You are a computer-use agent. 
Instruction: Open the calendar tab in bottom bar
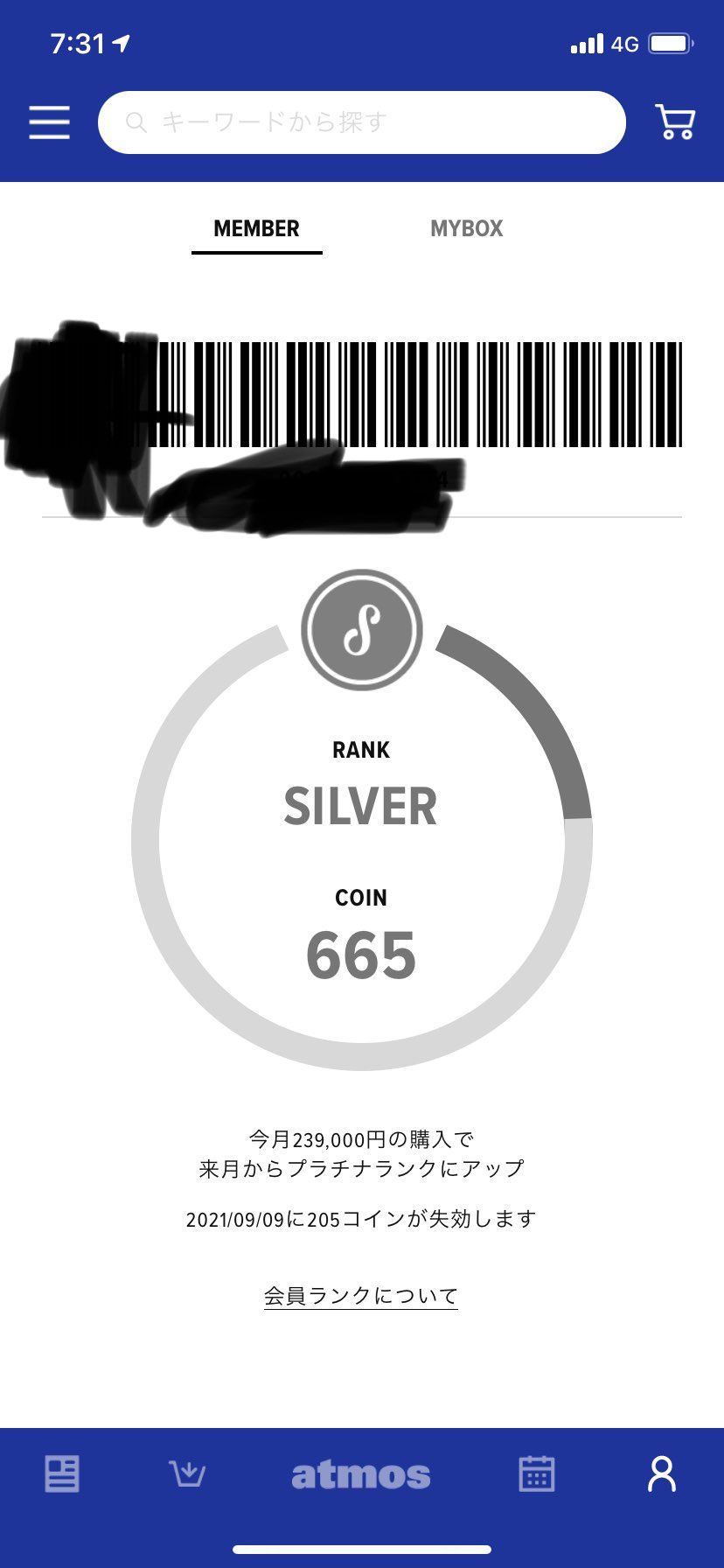(537, 1473)
